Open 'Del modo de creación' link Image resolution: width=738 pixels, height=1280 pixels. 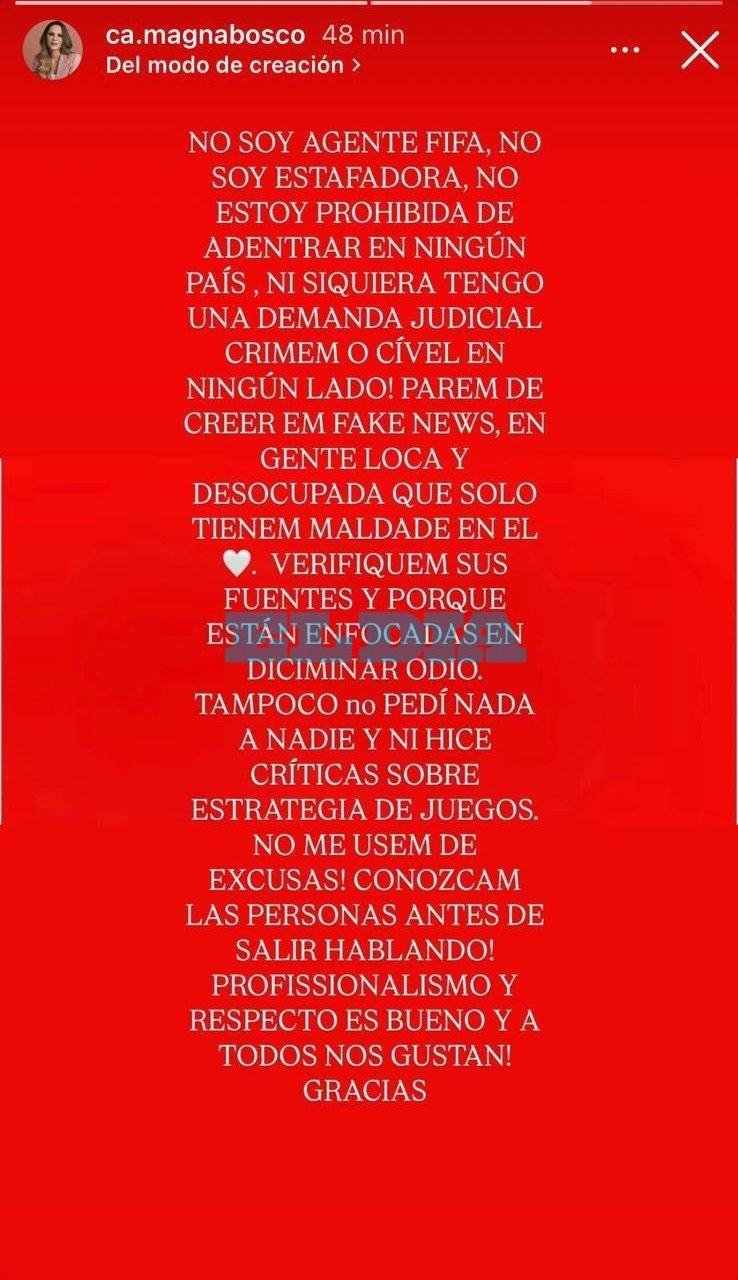click(x=231, y=66)
